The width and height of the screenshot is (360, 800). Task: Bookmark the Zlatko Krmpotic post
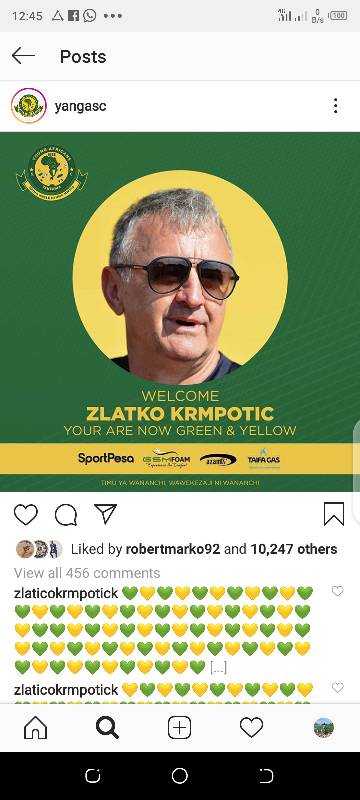coord(334,514)
